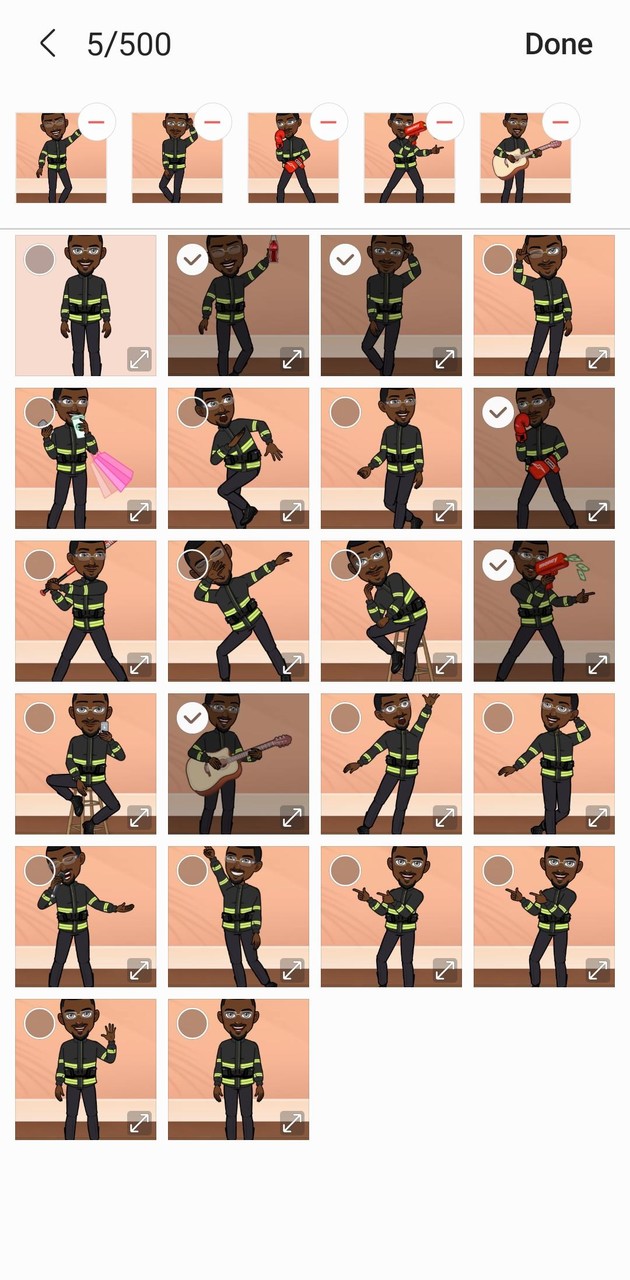Uncheck the boxing gloves sticker in grid

tap(498, 412)
